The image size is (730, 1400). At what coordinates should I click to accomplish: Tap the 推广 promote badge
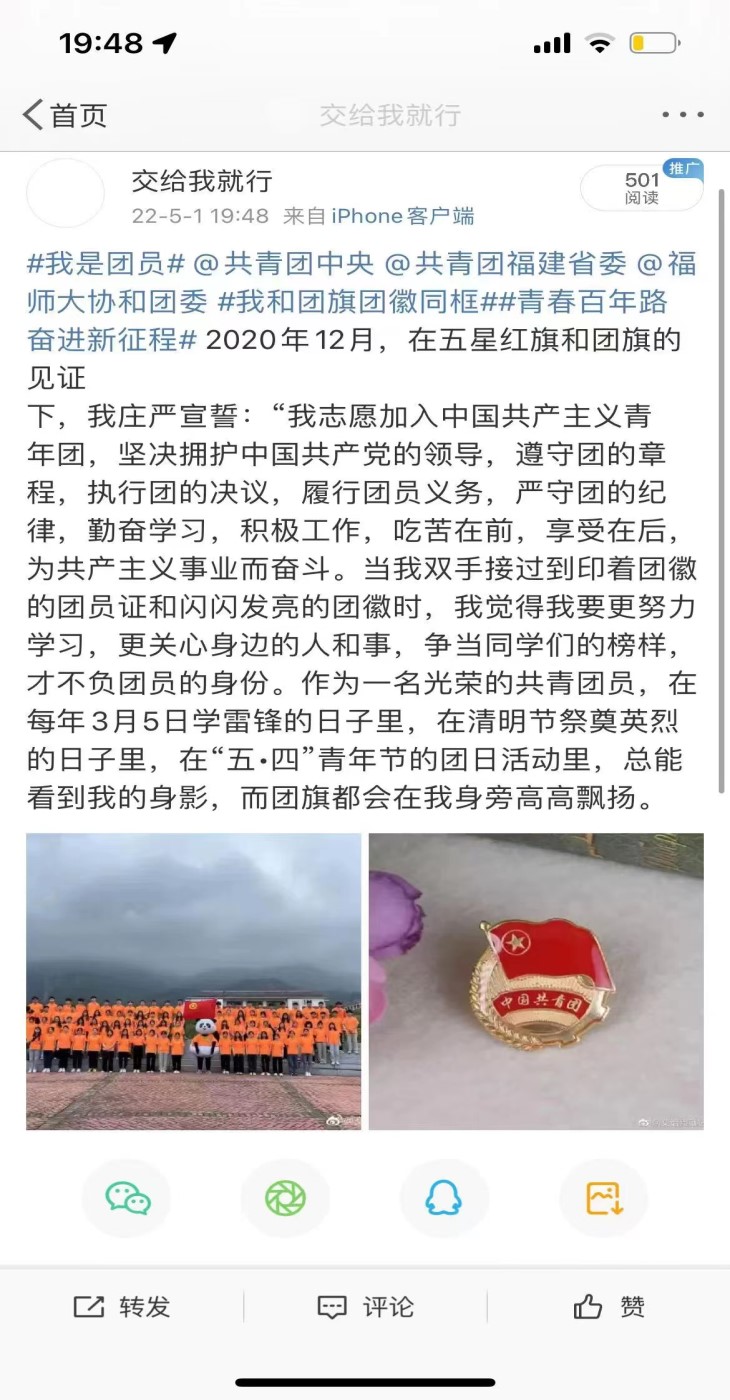684,169
